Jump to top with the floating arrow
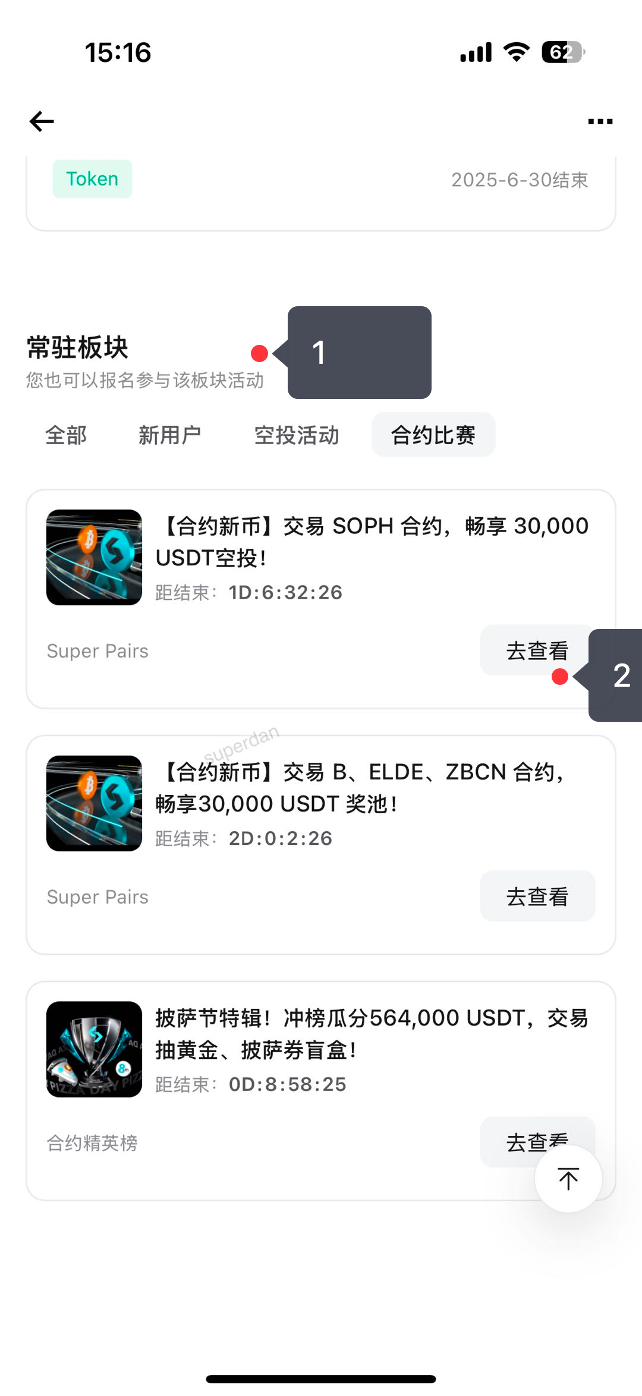The width and height of the screenshot is (642, 1396). click(x=568, y=1179)
